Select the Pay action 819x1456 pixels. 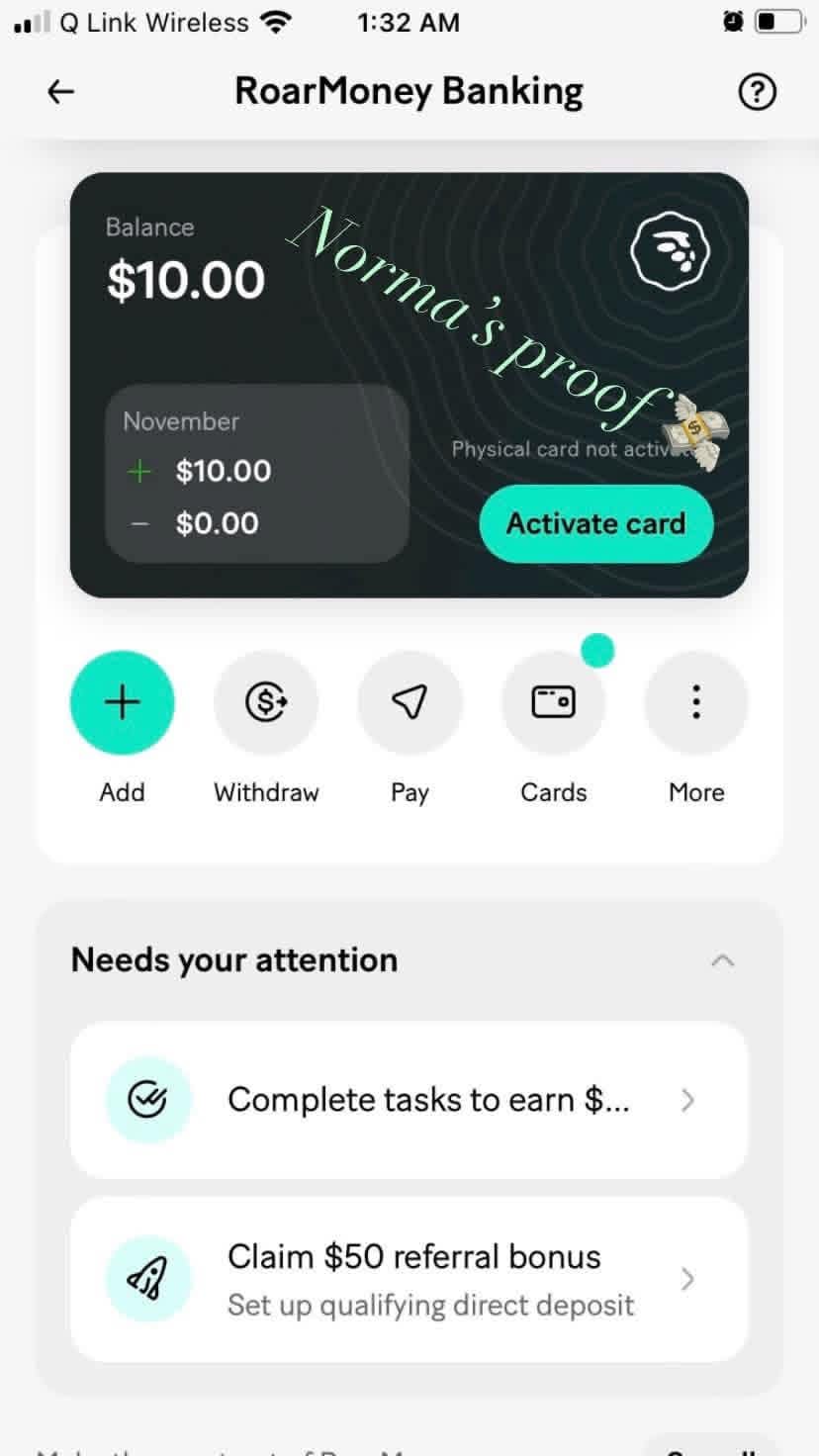(x=409, y=702)
